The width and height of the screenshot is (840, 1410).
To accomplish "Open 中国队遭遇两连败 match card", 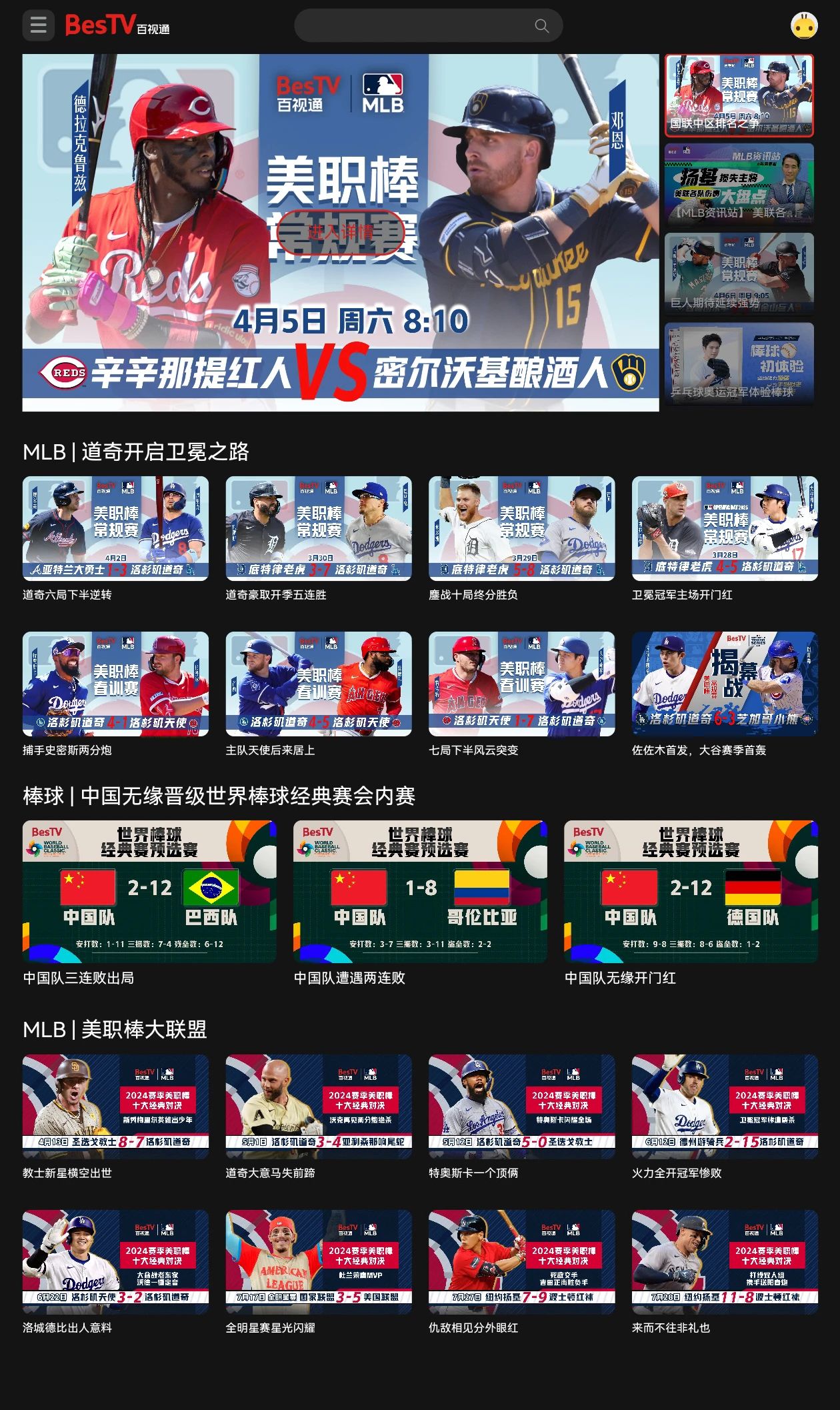I will 420,891.
